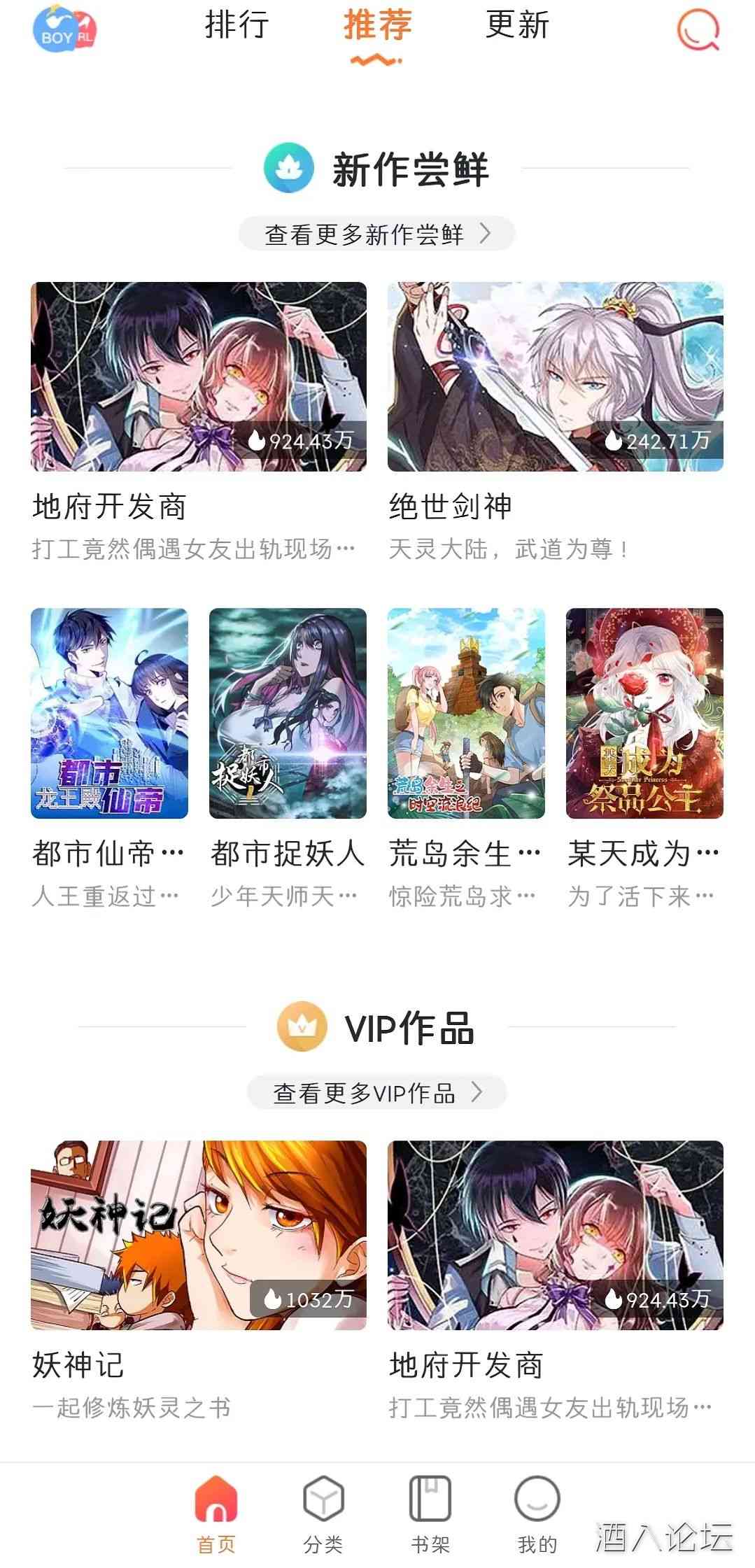This screenshot has height=1568, width=755.
Task: Click the 查看更多新作尝鲜 button
Action: coord(364,234)
